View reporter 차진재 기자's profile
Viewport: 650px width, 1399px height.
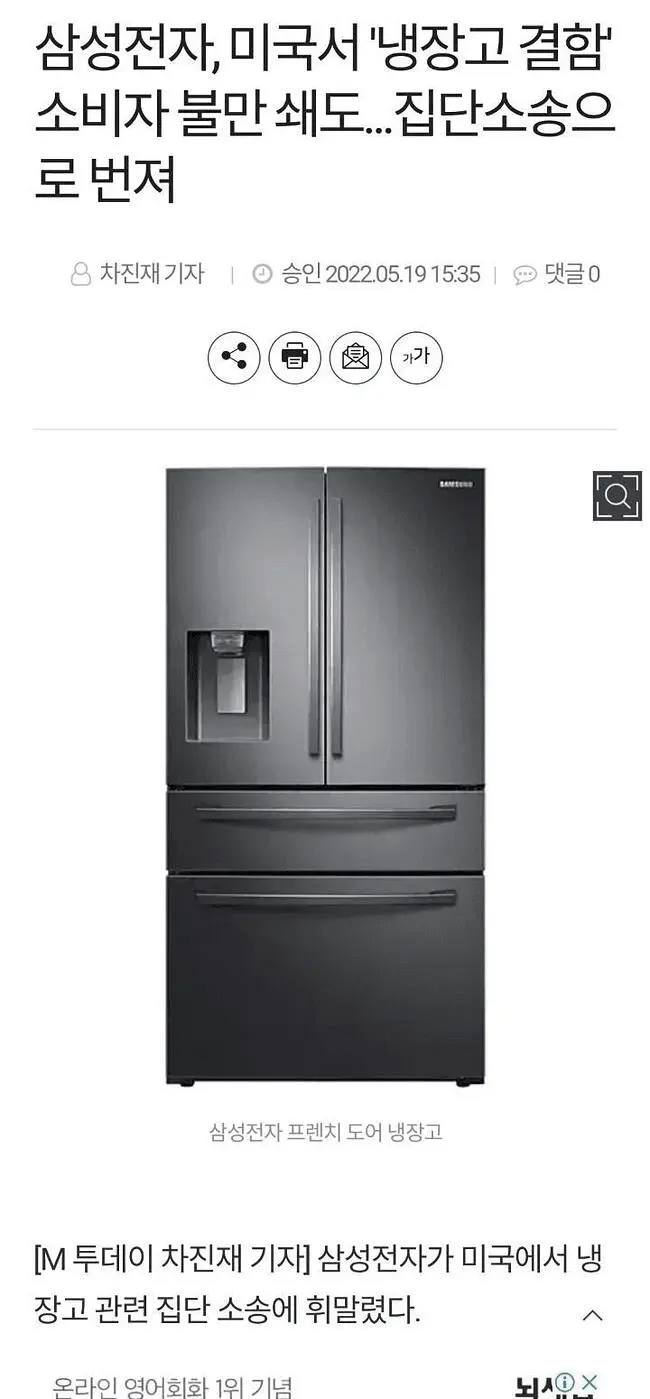click(138, 274)
